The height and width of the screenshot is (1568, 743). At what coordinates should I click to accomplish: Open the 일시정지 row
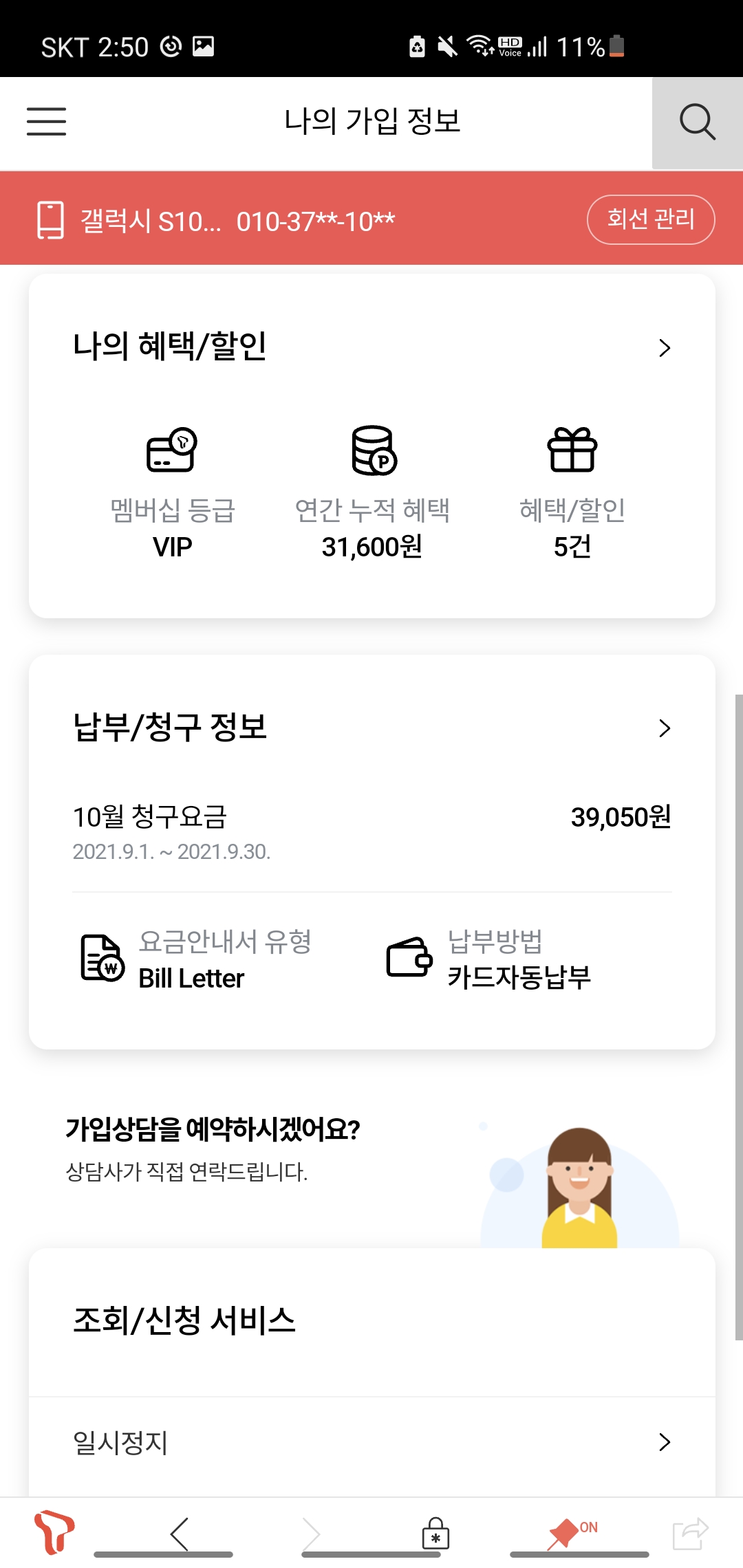point(371,1442)
